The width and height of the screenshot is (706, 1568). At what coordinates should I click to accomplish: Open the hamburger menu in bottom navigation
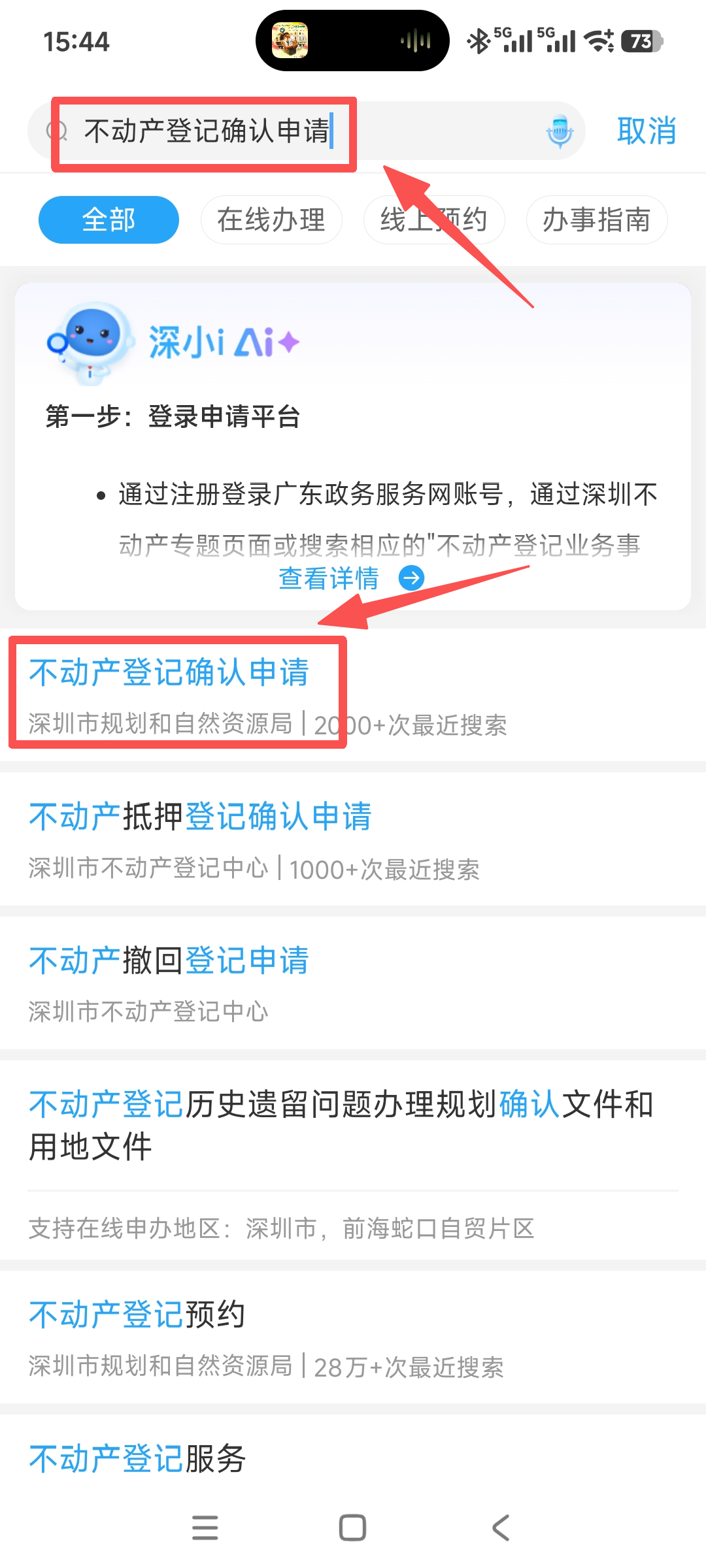point(205,1527)
